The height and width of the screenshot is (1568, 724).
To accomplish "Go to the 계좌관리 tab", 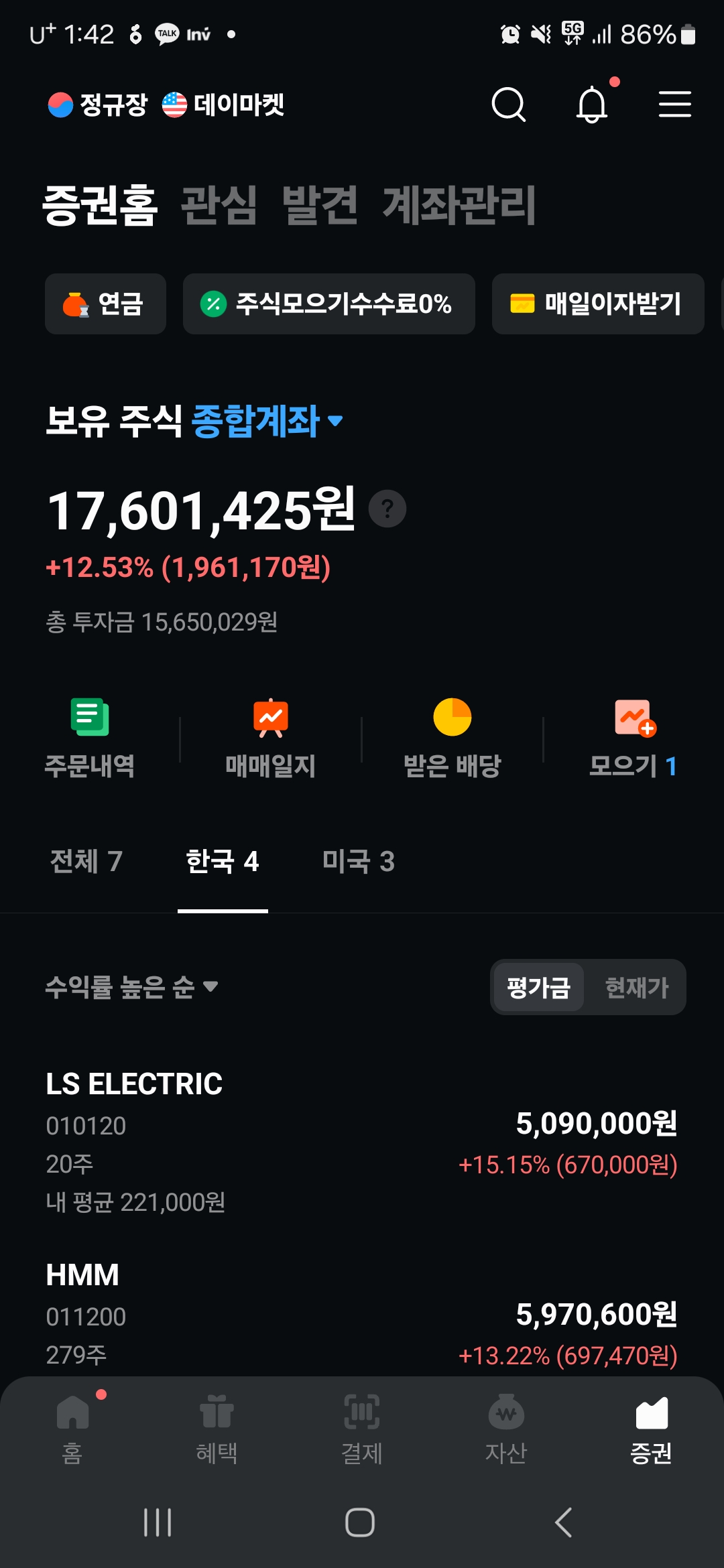I will pyautogui.click(x=459, y=205).
